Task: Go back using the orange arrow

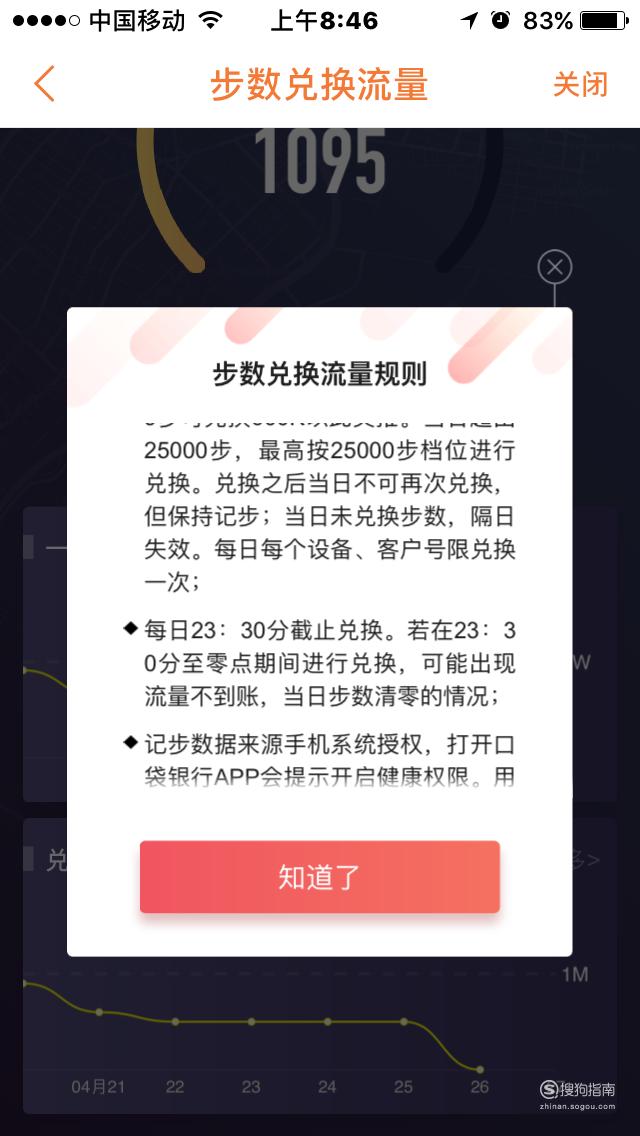Action: click(x=44, y=84)
